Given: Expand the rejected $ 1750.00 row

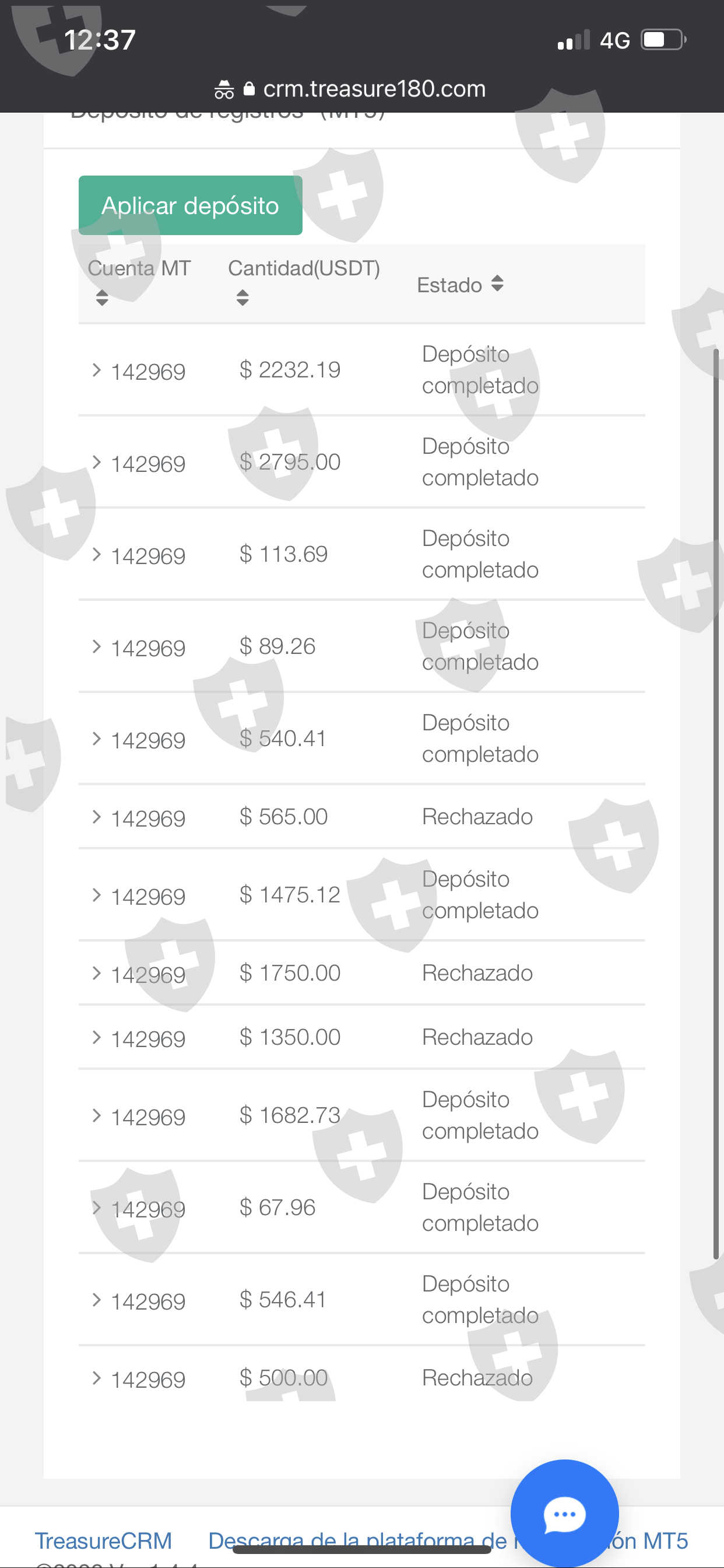Looking at the screenshot, I should pos(96,974).
